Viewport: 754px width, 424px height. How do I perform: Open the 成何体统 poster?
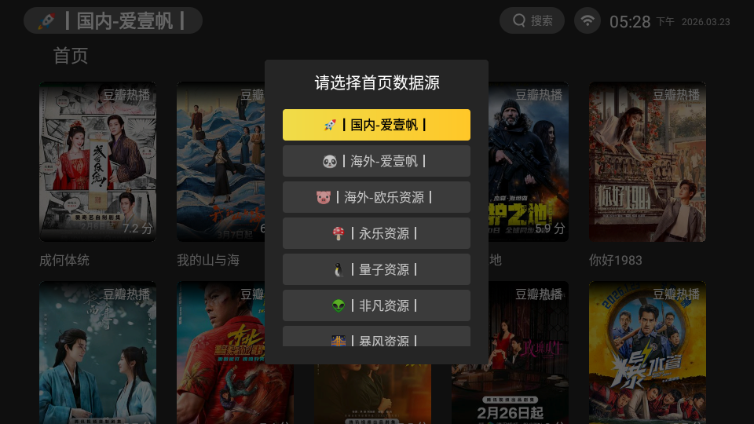[97, 162]
